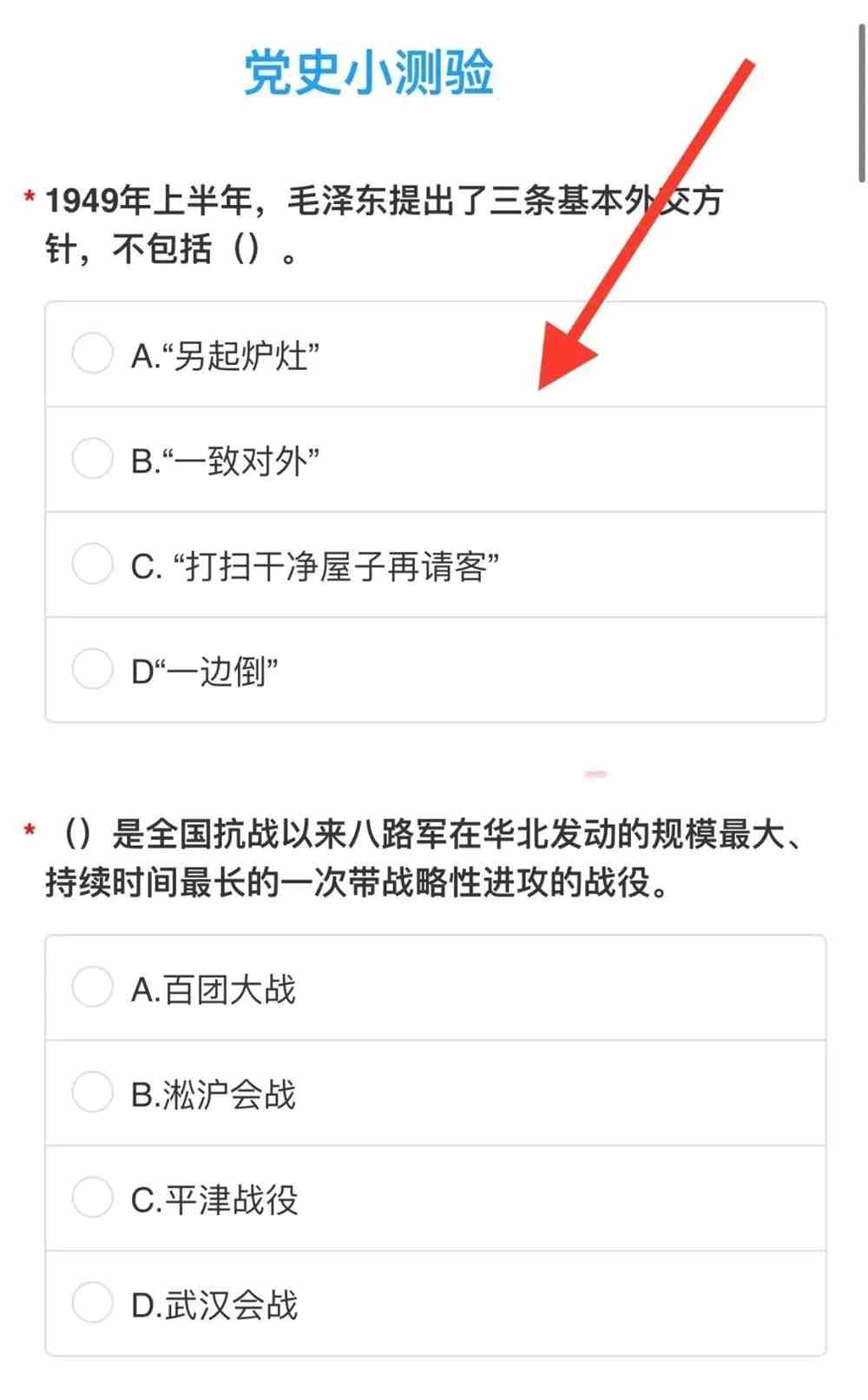Select radio button for option C.平津战役
Screen dimensions: 868x1400
click(x=92, y=1199)
